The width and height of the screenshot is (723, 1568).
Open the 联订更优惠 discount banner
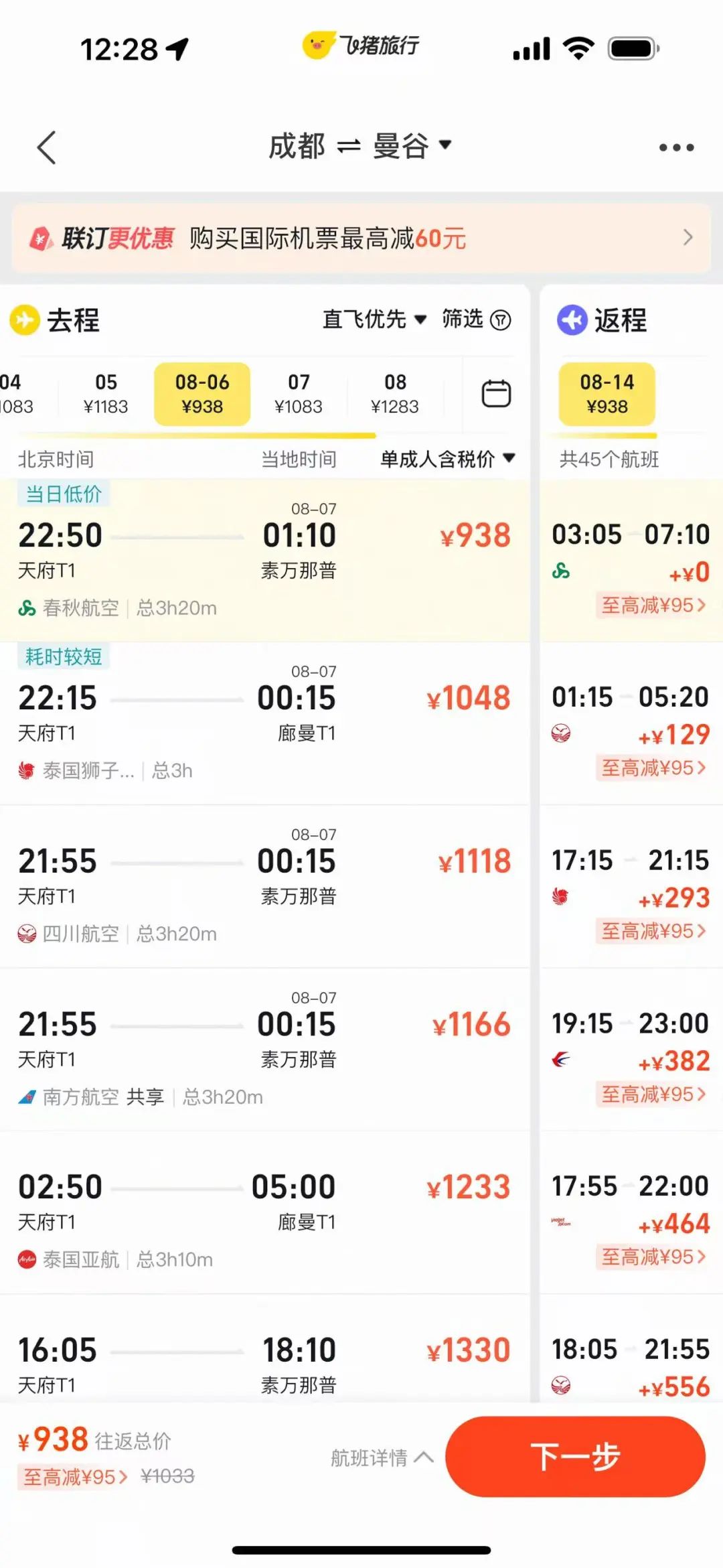361,238
